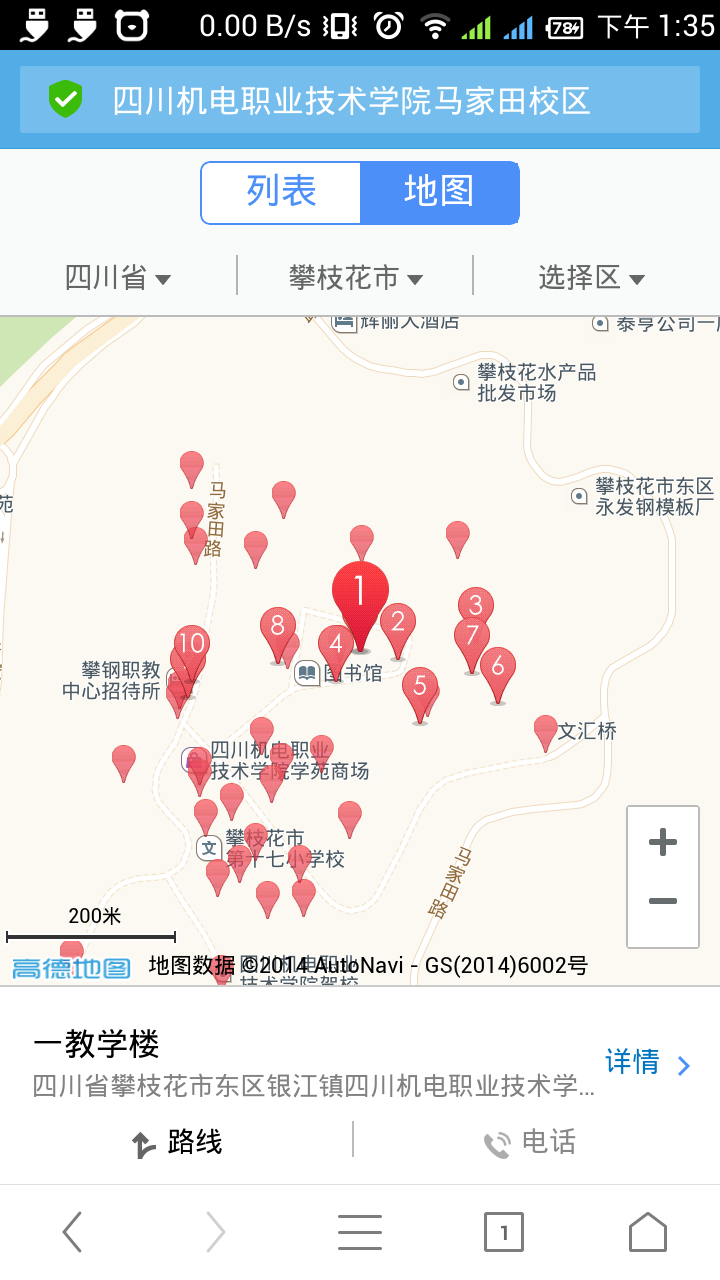
Task: Go back with browser back arrow
Action: pos(72,1232)
